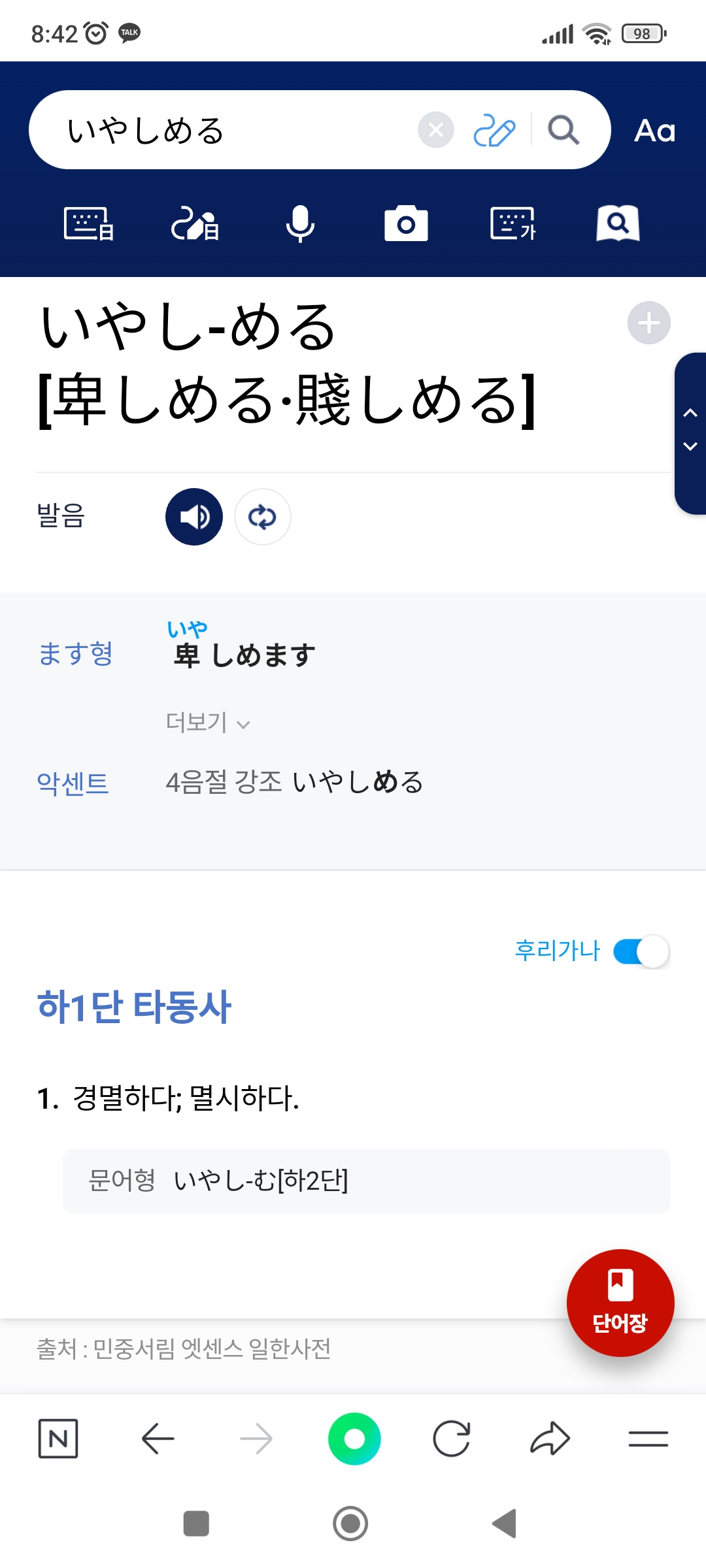
Task: Start voice search with the microphone
Action: click(300, 224)
